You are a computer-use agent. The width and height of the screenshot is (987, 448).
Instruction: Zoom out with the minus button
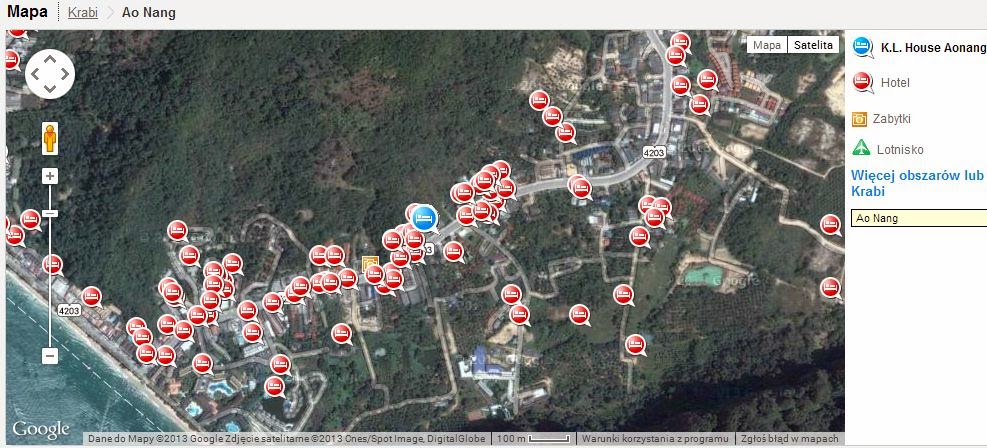50,356
